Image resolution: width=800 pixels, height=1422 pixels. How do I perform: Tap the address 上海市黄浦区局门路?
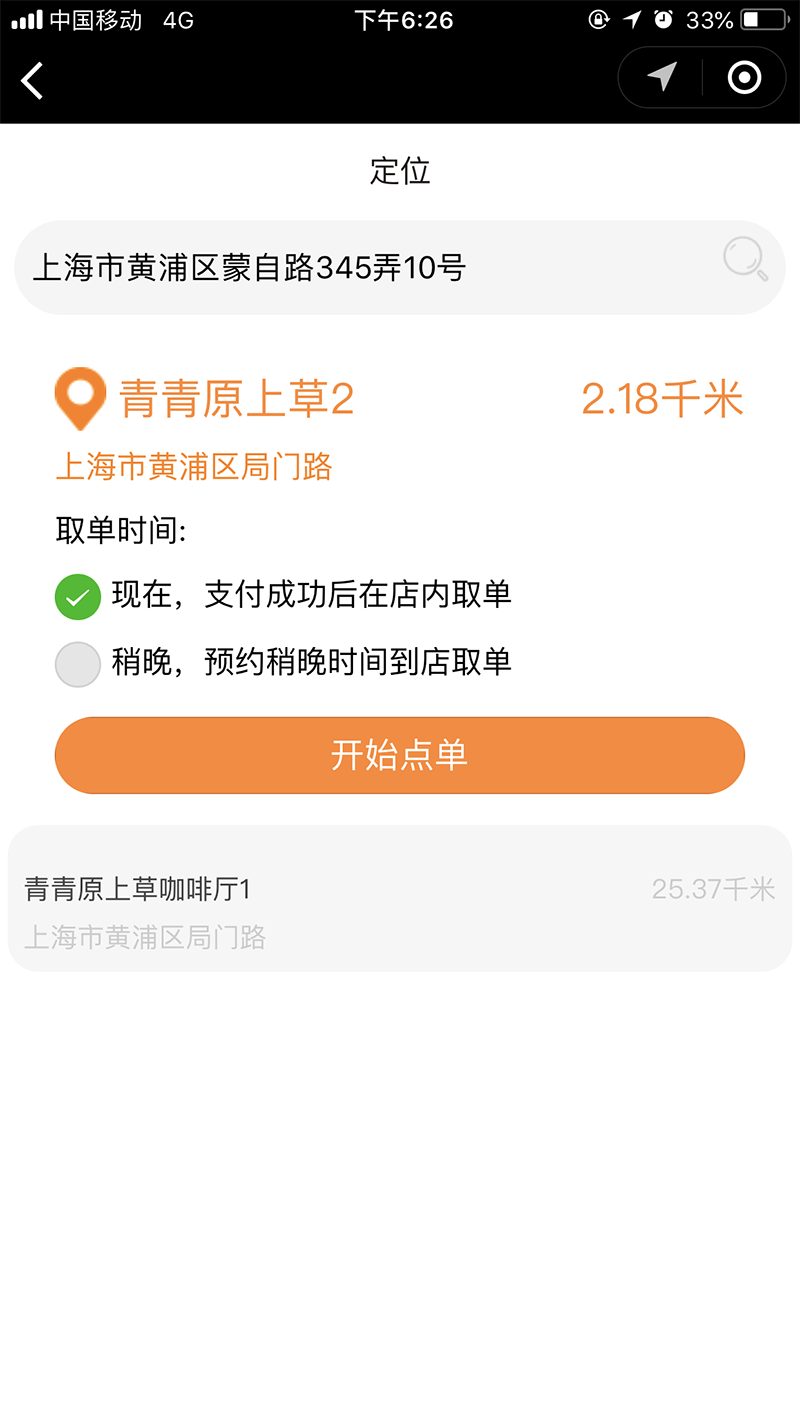coord(196,467)
